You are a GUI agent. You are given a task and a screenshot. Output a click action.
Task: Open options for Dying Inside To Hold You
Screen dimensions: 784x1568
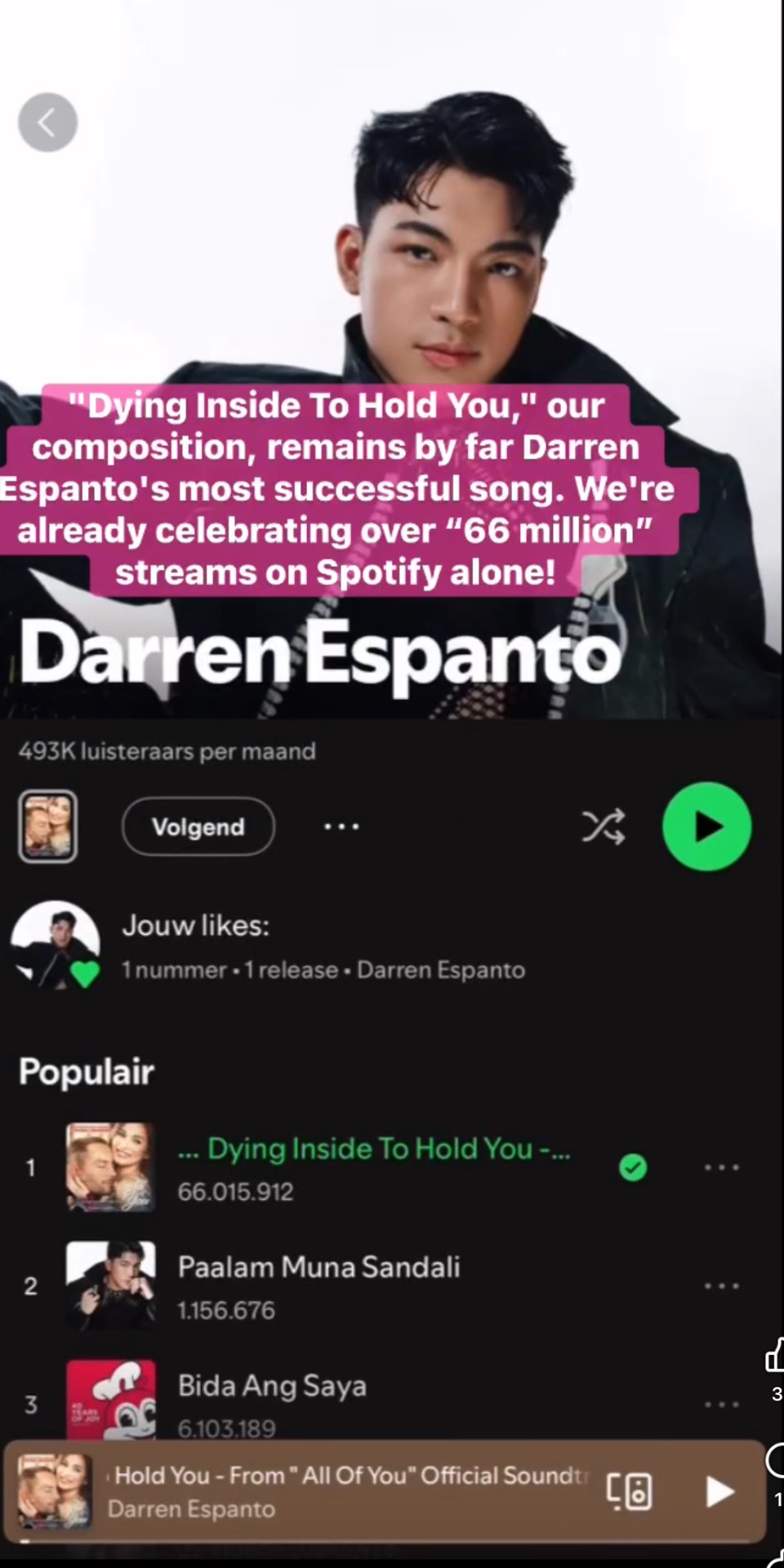click(x=721, y=1168)
